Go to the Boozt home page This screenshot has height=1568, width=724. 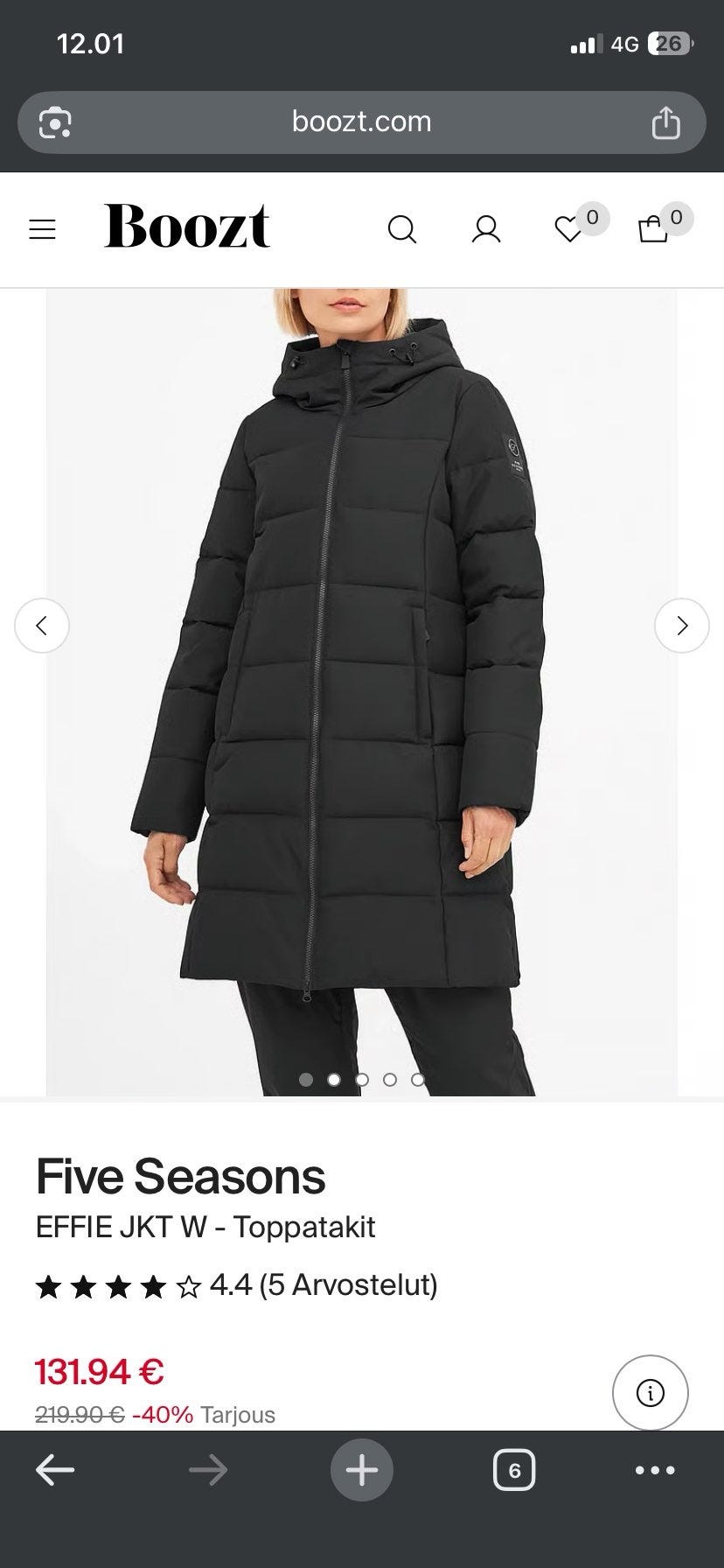point(187,227)
